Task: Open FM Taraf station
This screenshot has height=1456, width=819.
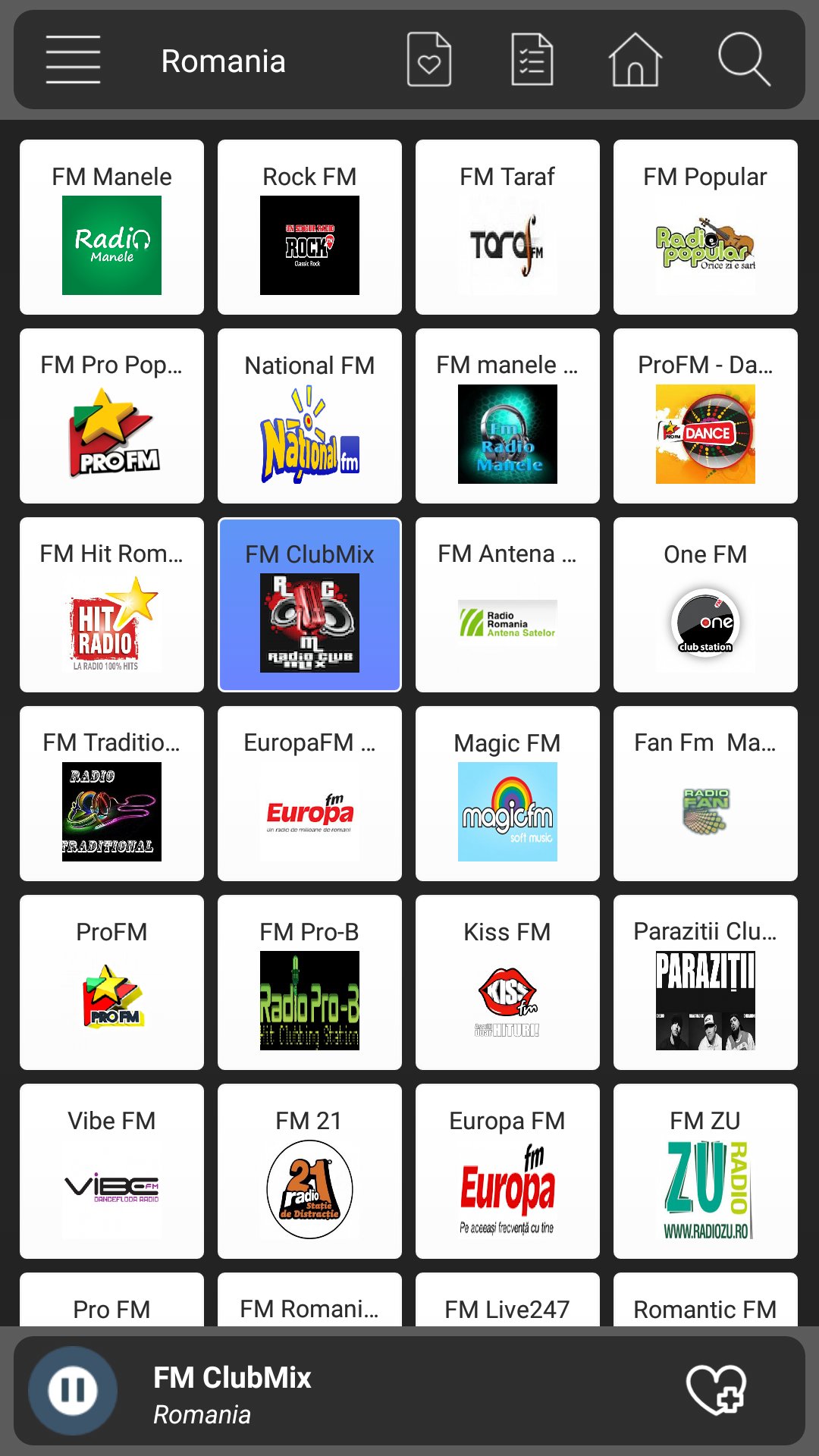Action: click(x=507, y=227)
